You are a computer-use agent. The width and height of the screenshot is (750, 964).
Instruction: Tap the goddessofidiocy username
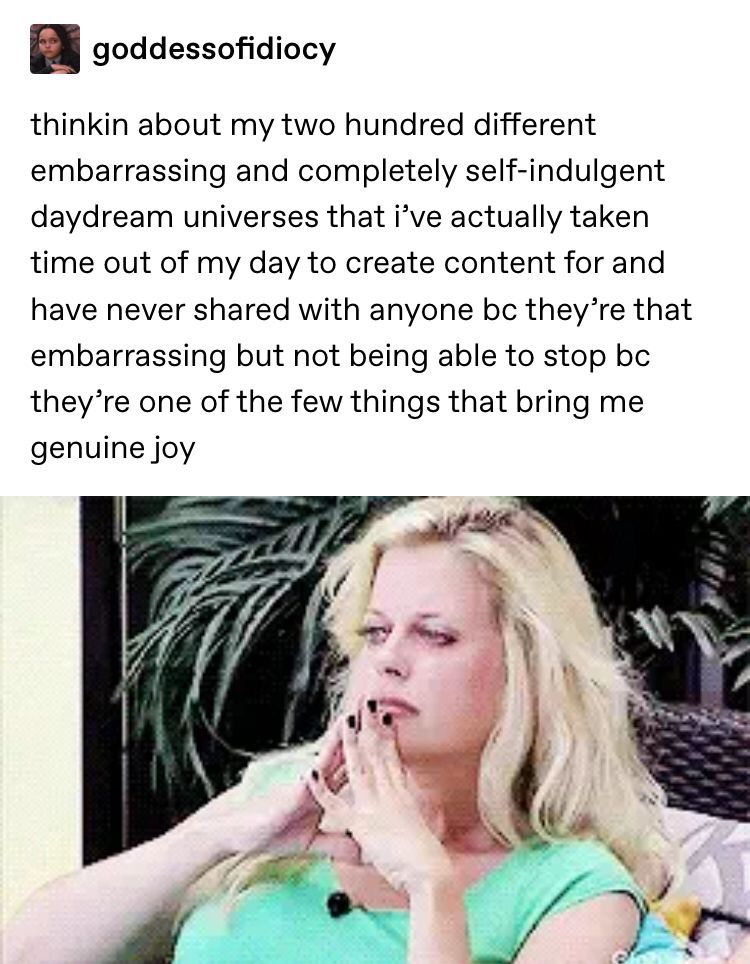click(213, 49)
